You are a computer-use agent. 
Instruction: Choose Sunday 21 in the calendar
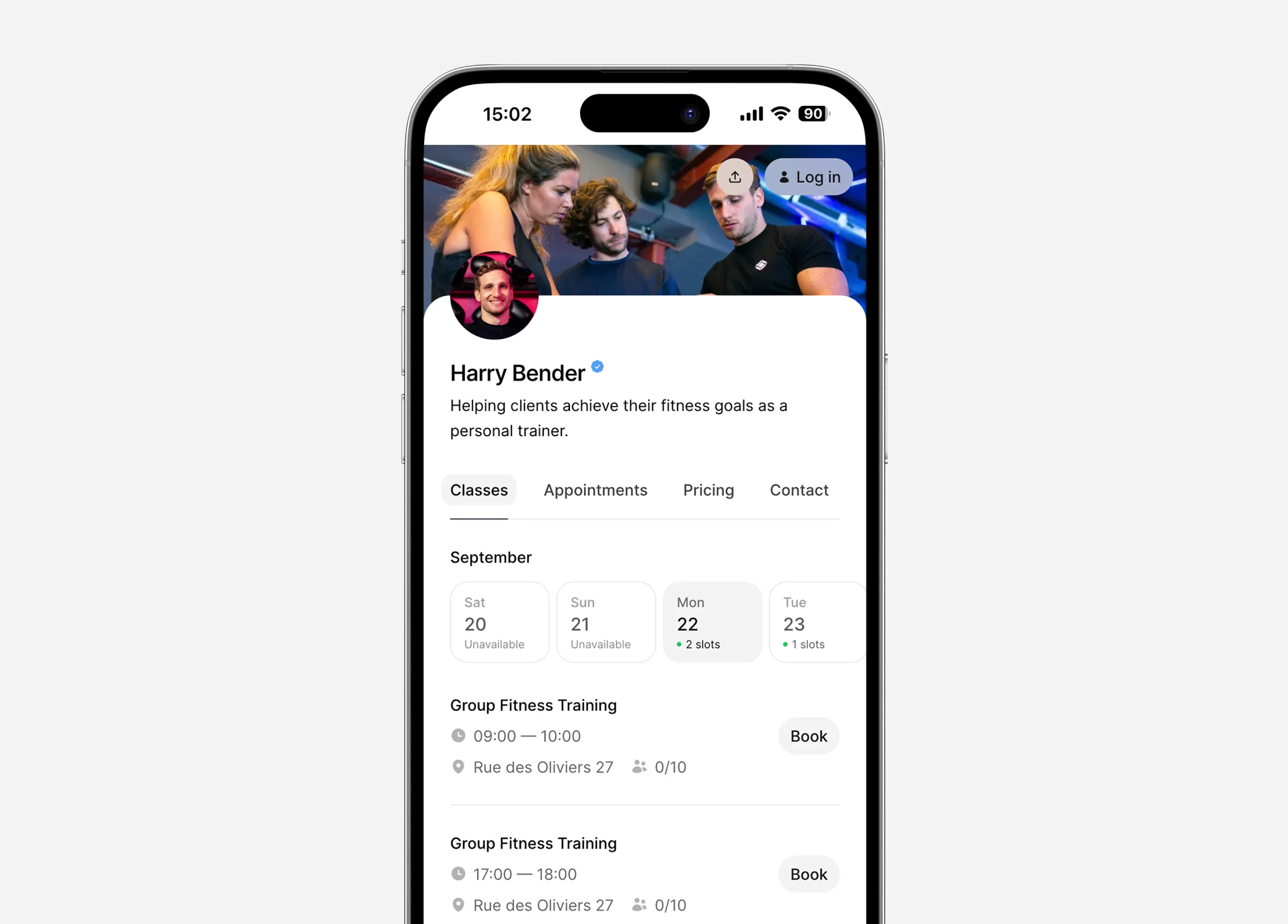click(x=605, y=622)
